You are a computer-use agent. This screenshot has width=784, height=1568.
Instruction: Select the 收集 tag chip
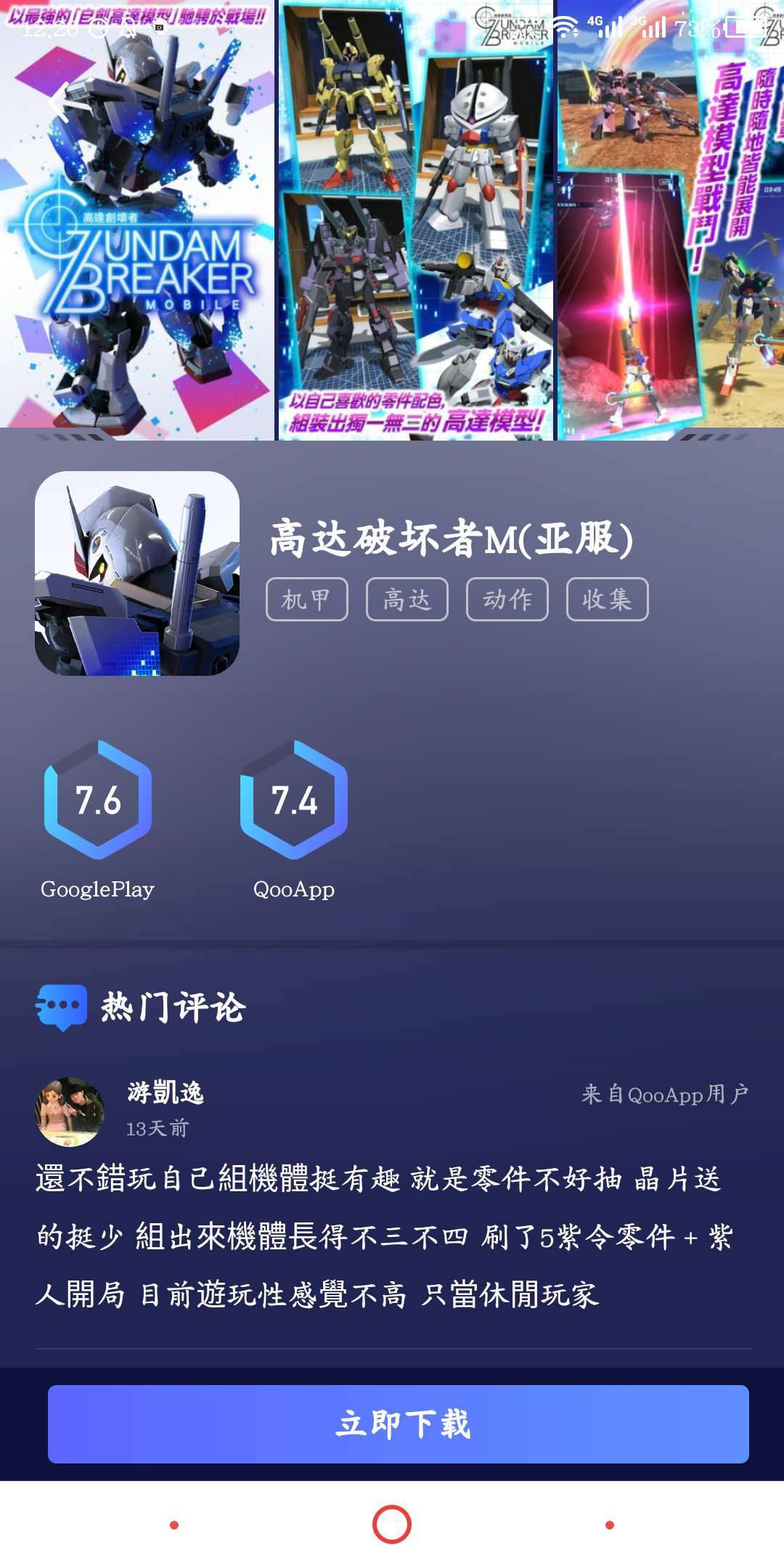click(607, 600)
